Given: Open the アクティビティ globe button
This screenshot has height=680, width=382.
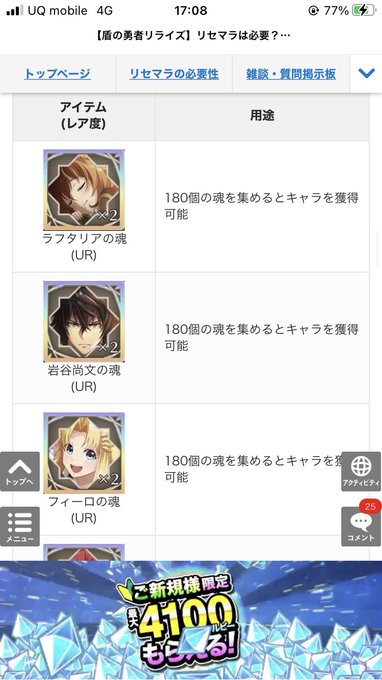Looking at the screenshot, I should coord(361,471).
